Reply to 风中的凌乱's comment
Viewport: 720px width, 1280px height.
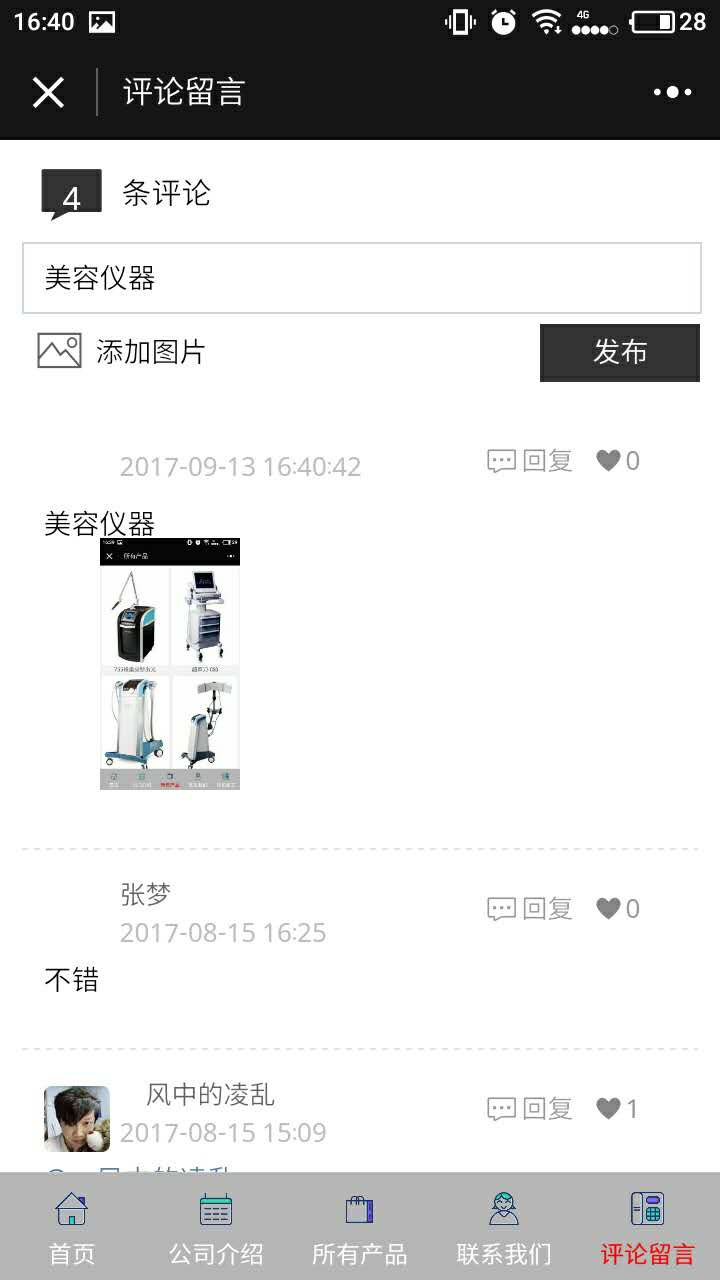(530, 1109)
